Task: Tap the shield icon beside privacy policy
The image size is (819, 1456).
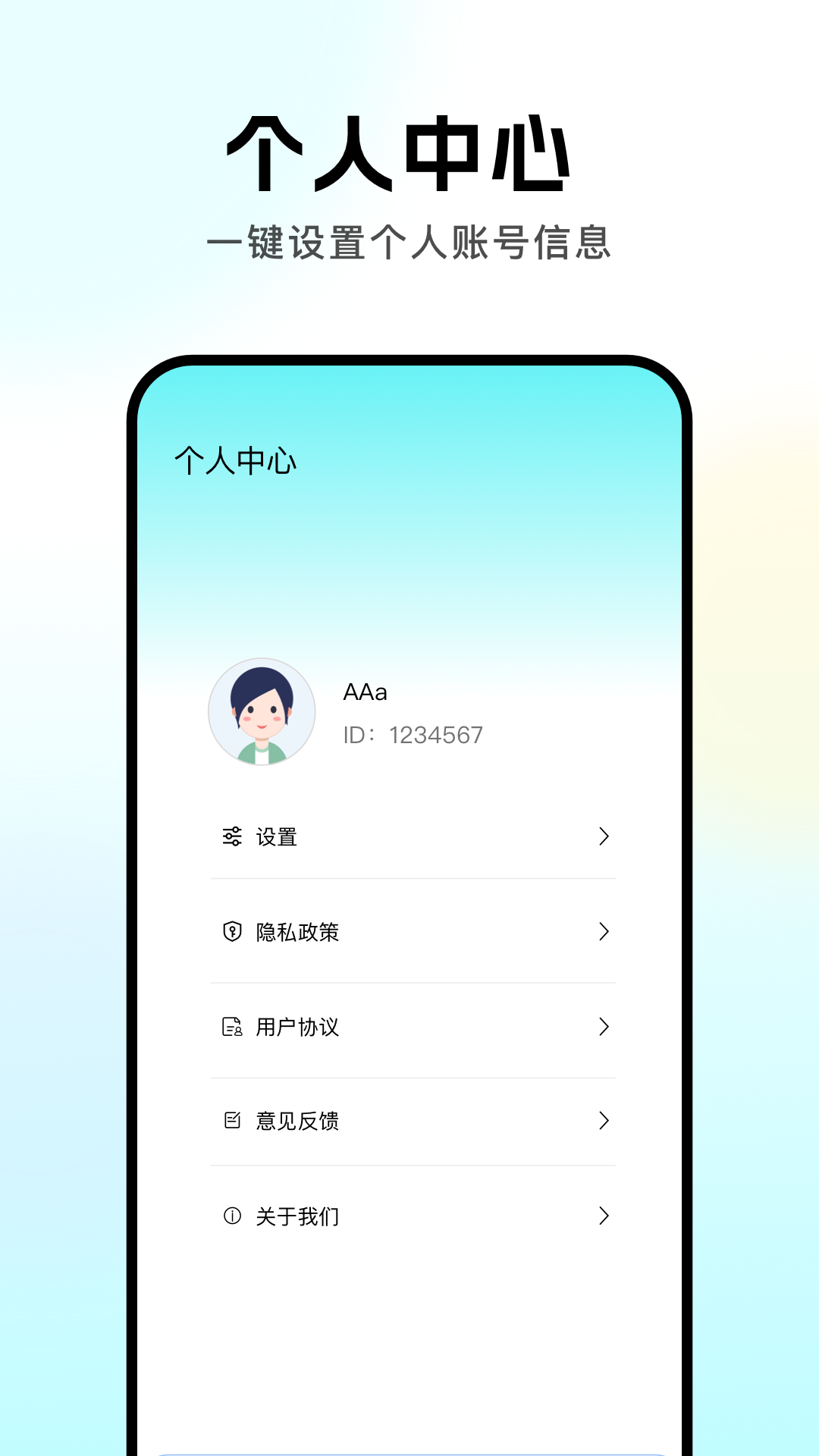Action: point(234,932)
